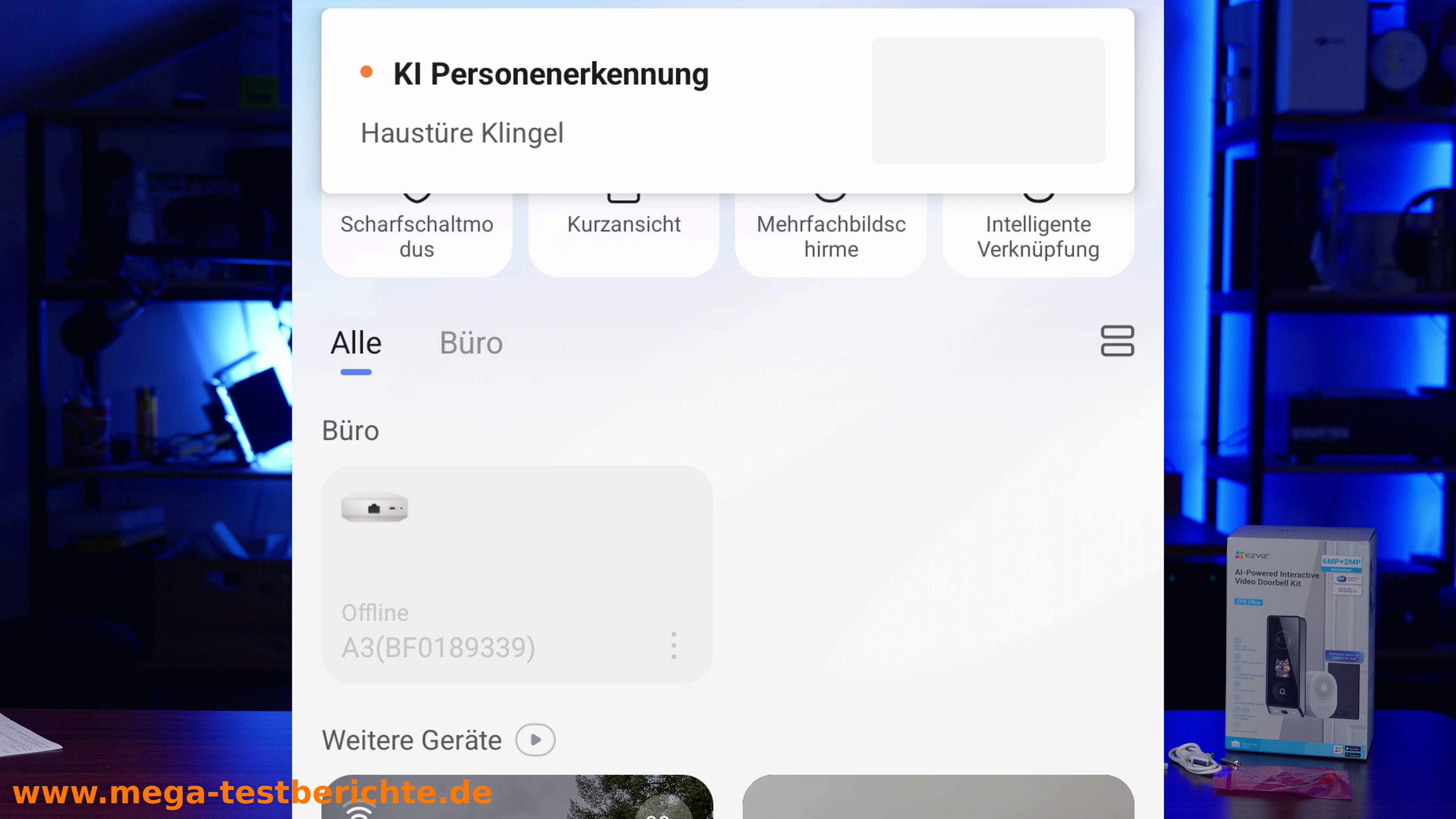The width and height of the screenshot is (1456, 819).
Task: Open overflow menu for A3(BF0189339)
Action: point(674,645)
